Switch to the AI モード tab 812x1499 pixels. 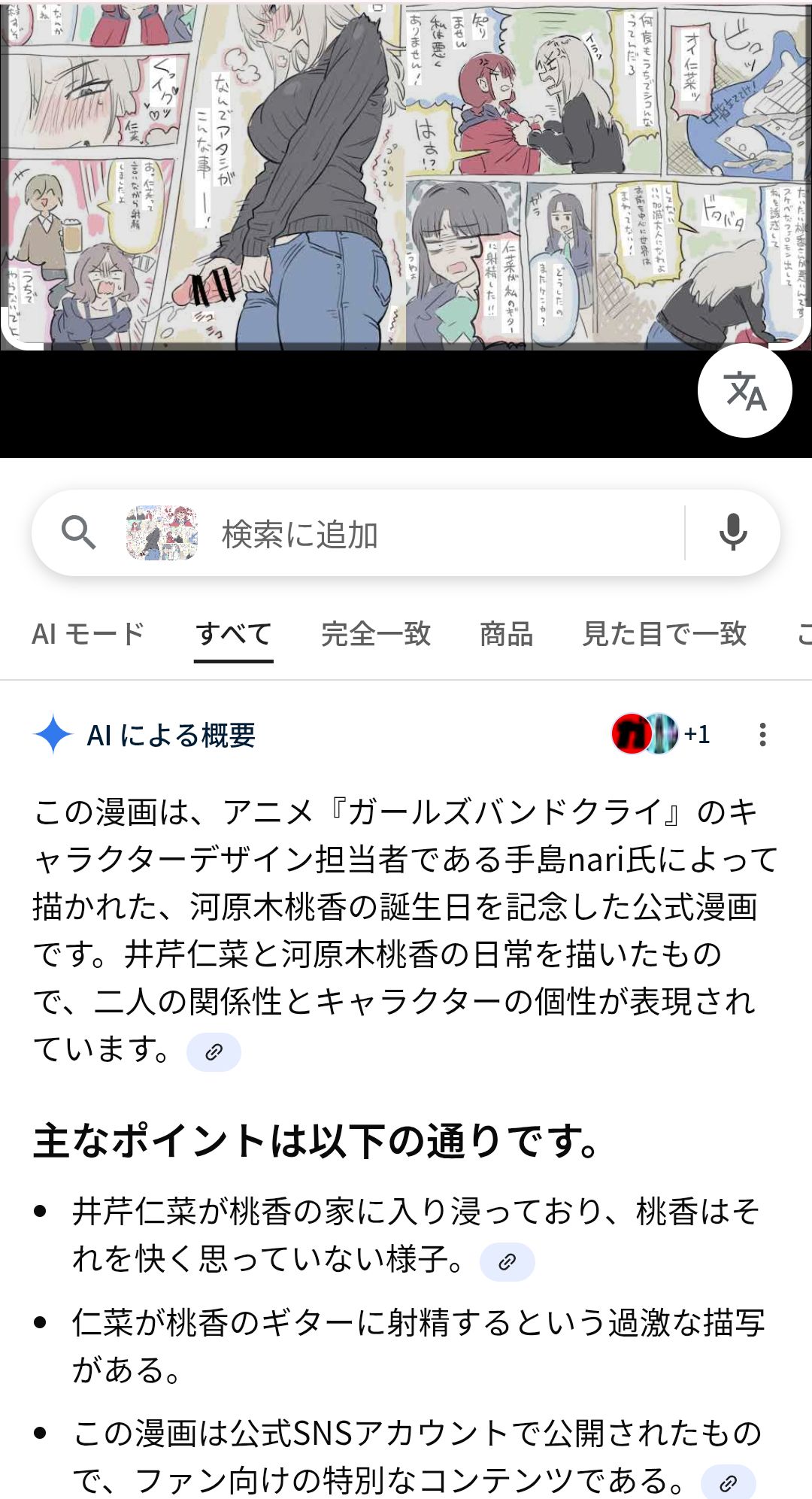[88, 634]
